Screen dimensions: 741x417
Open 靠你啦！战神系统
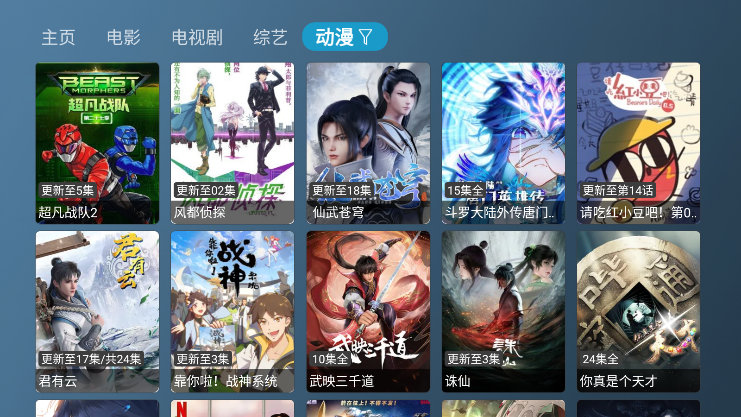pos(232,311)
